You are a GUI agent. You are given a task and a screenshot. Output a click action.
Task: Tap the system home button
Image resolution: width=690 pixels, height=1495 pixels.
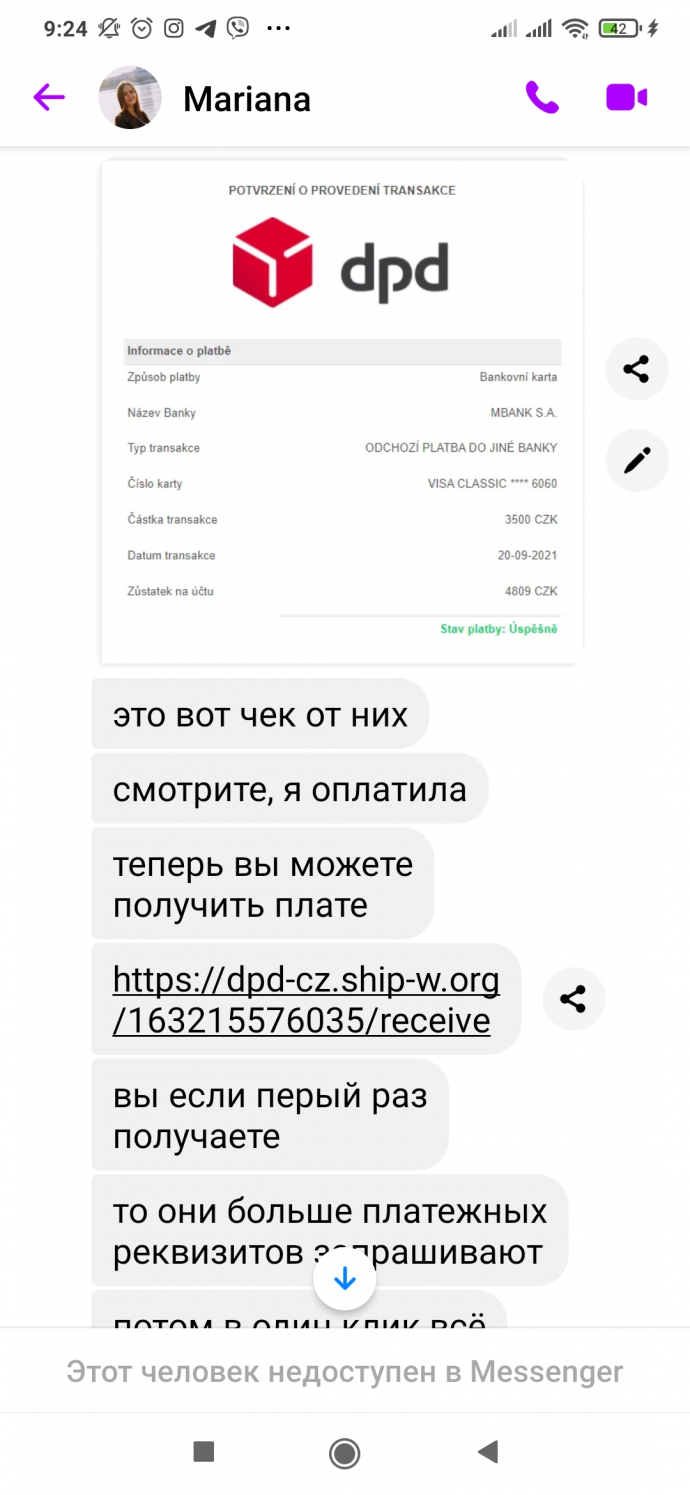coord(345,1452)
